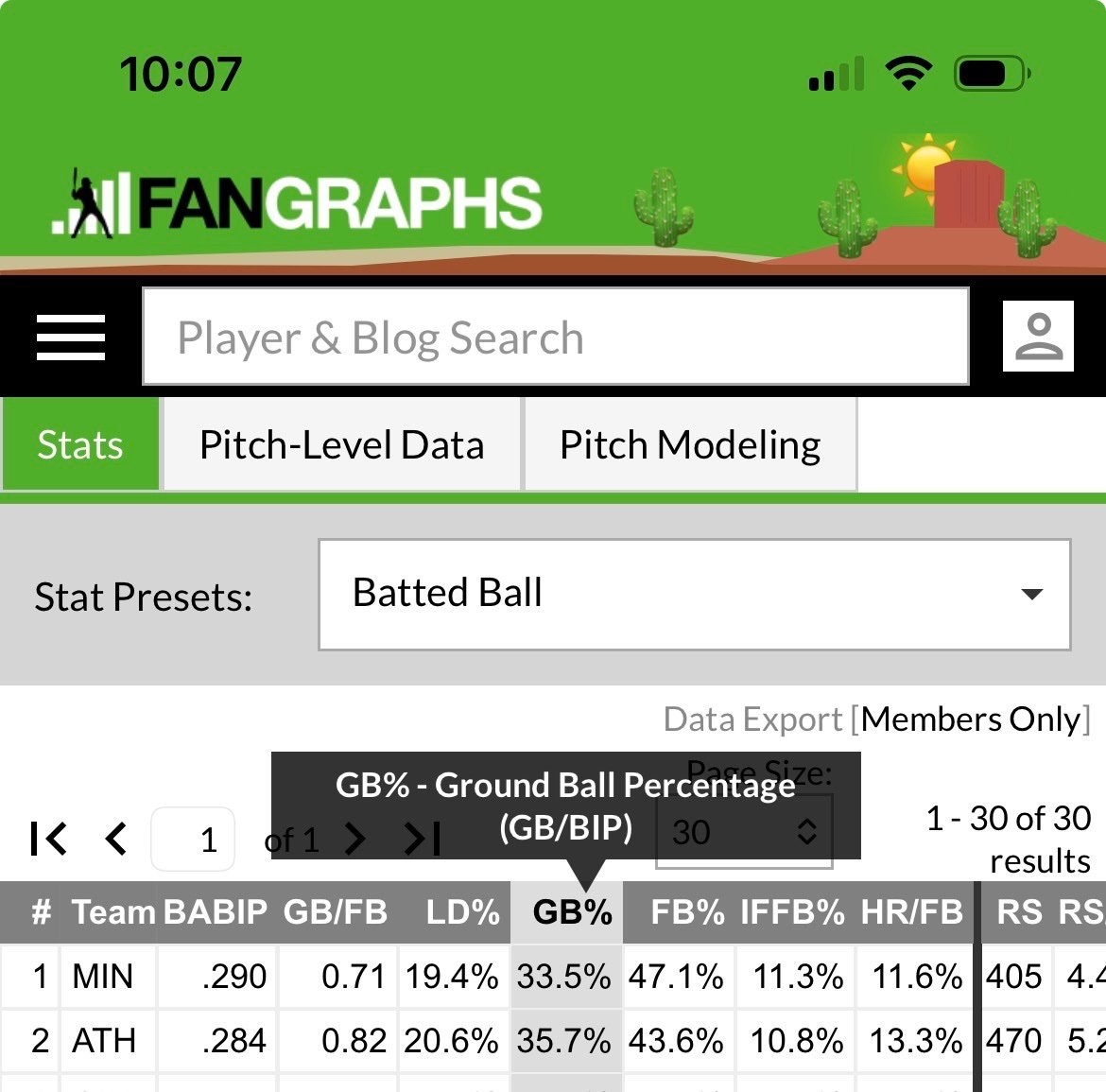Switch to the Stats tab
Screen dimensions: 1106x1092
point(80,444)
